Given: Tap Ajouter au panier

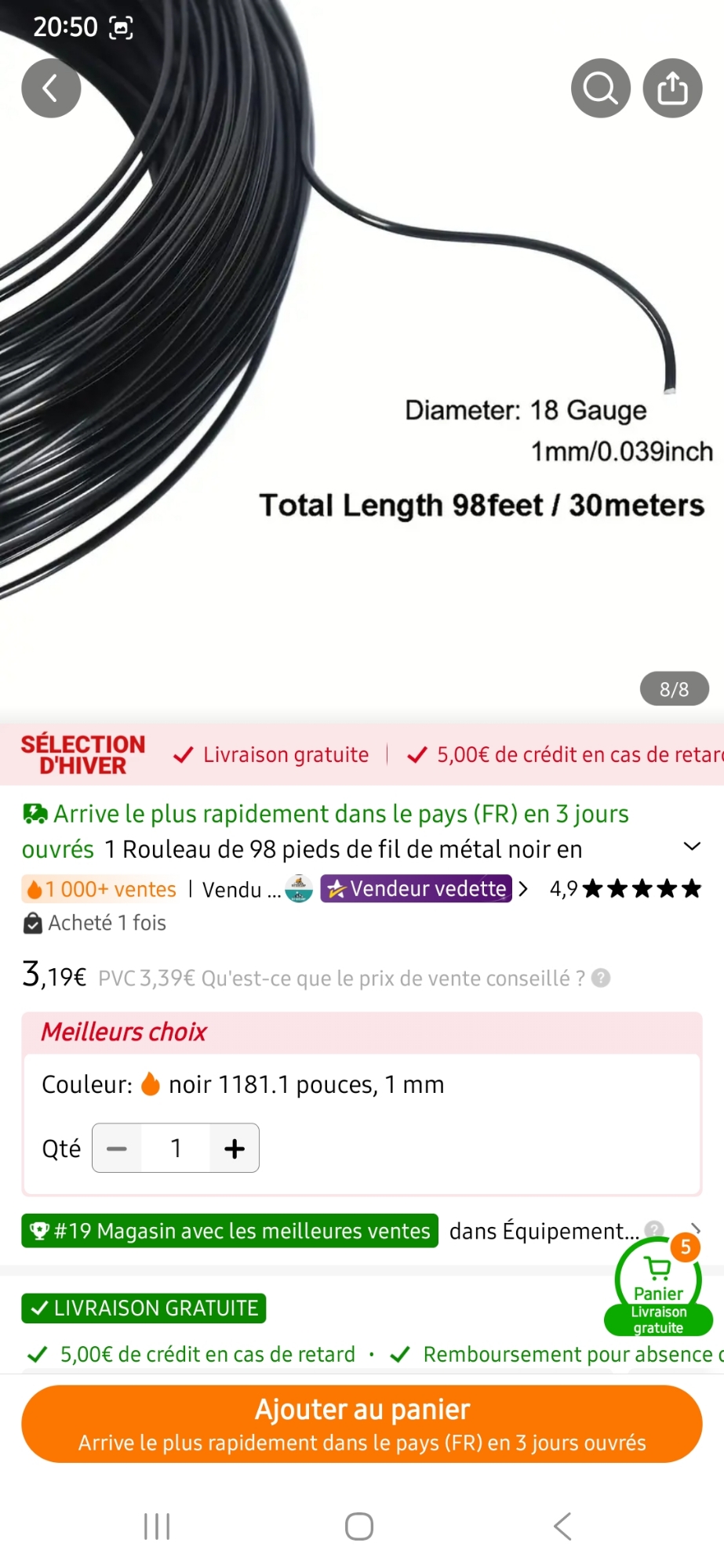Looking at the screenshot, I should pyautogui.click(x=362, y=1424).
